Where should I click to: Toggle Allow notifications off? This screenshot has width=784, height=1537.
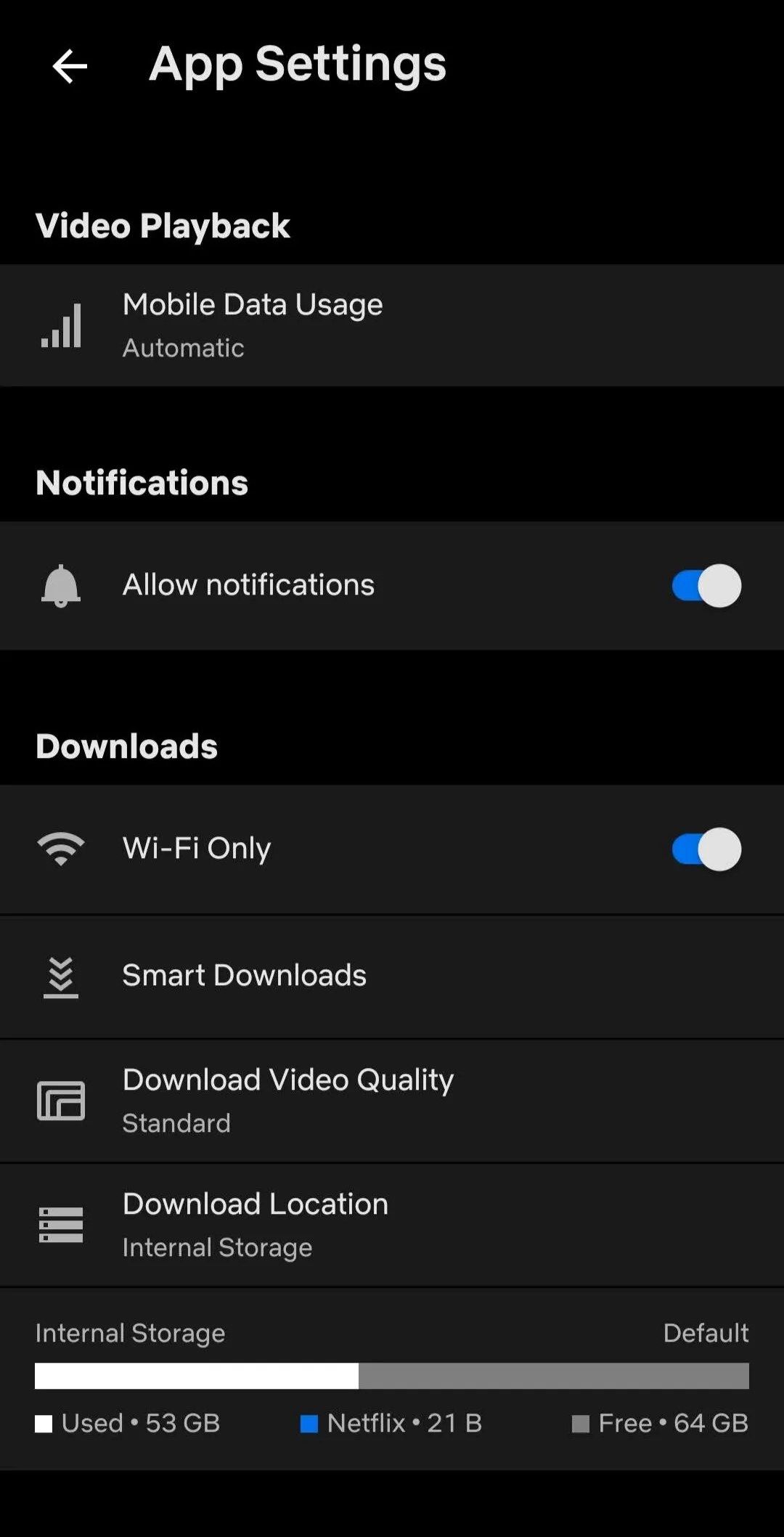[704, 586]
